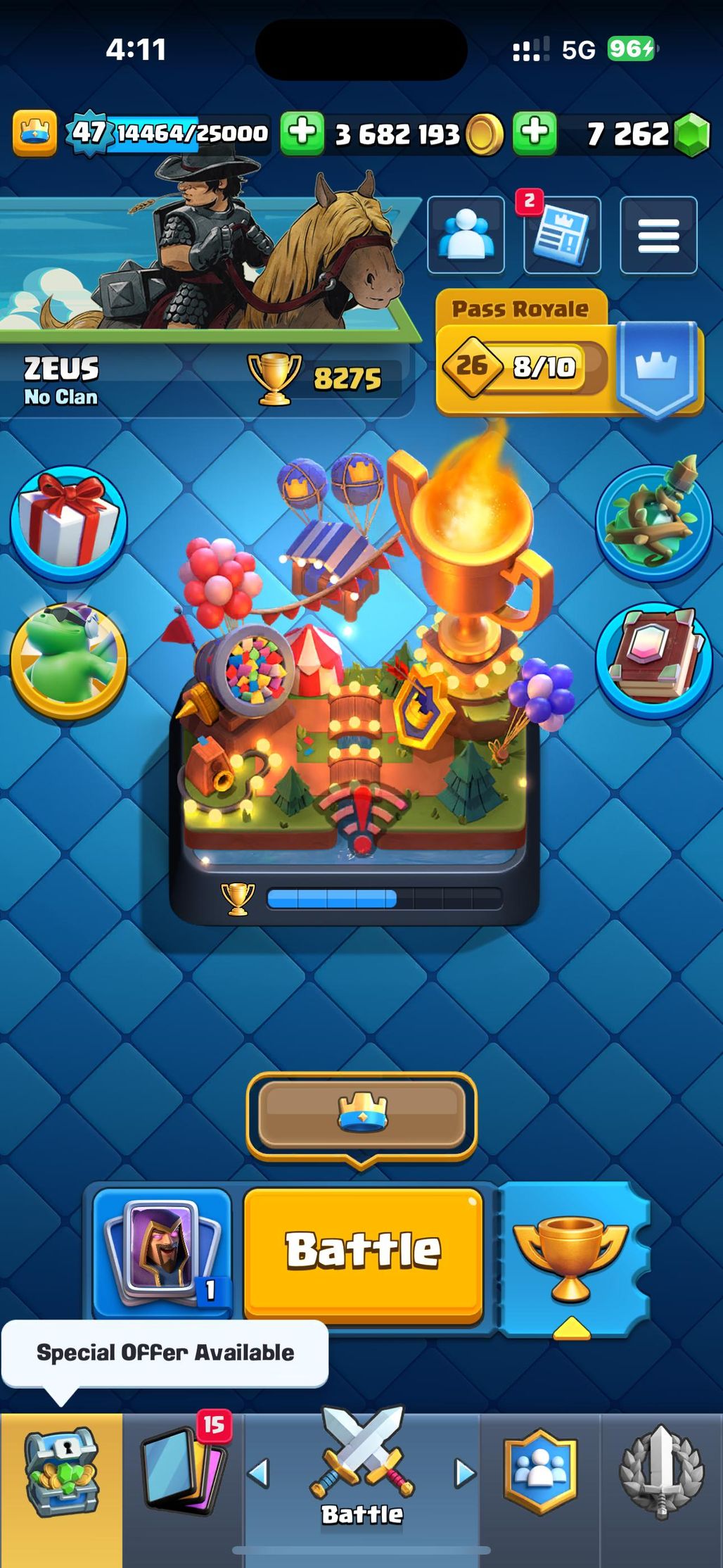Open the red book icon
723x1568 pixels.
(654, 660)
